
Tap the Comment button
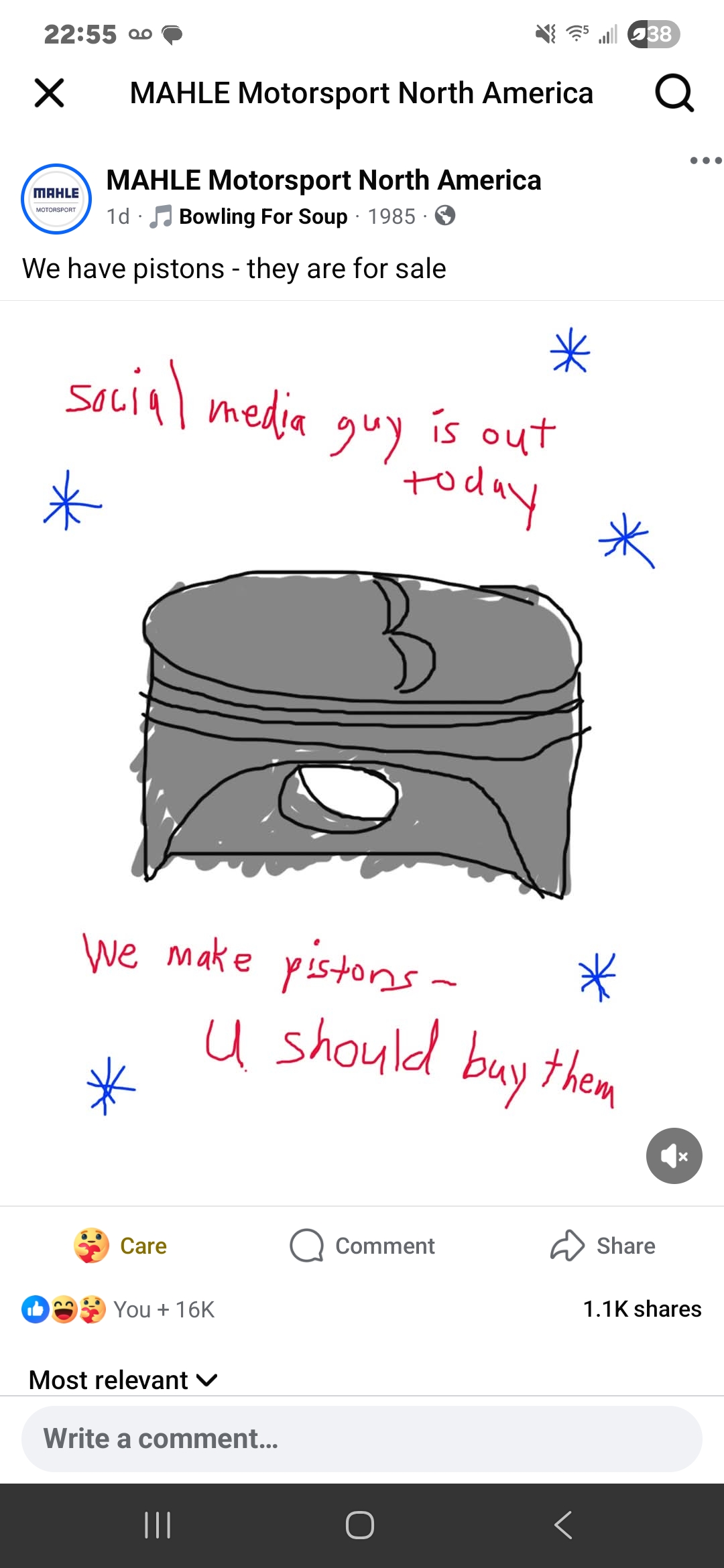[362, 1246]
